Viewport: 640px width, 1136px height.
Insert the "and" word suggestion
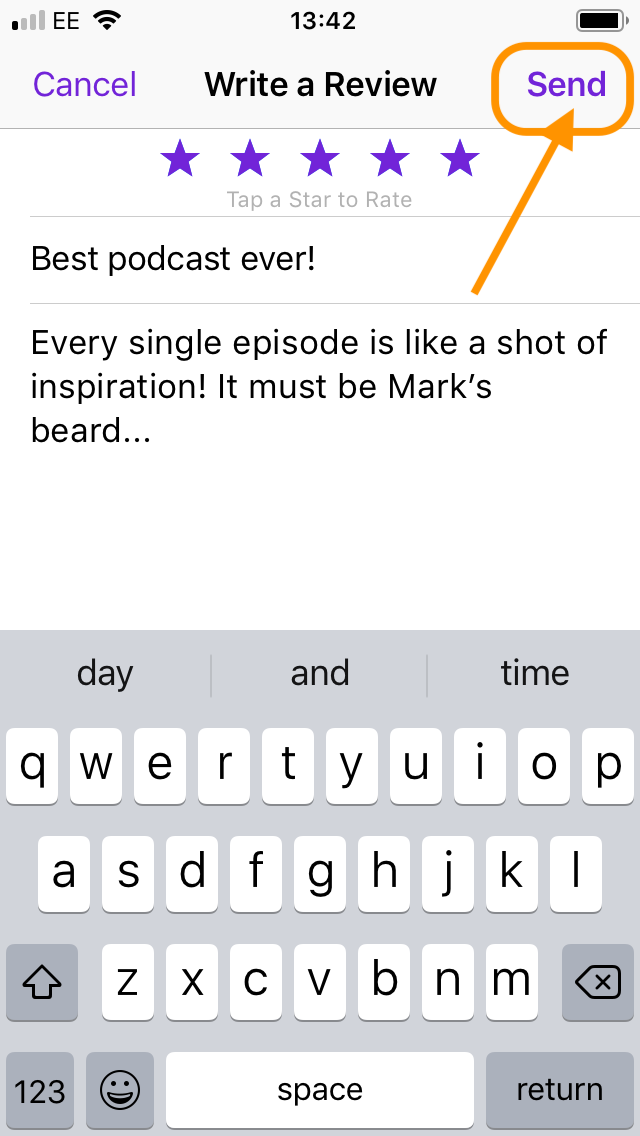(320, 674)
